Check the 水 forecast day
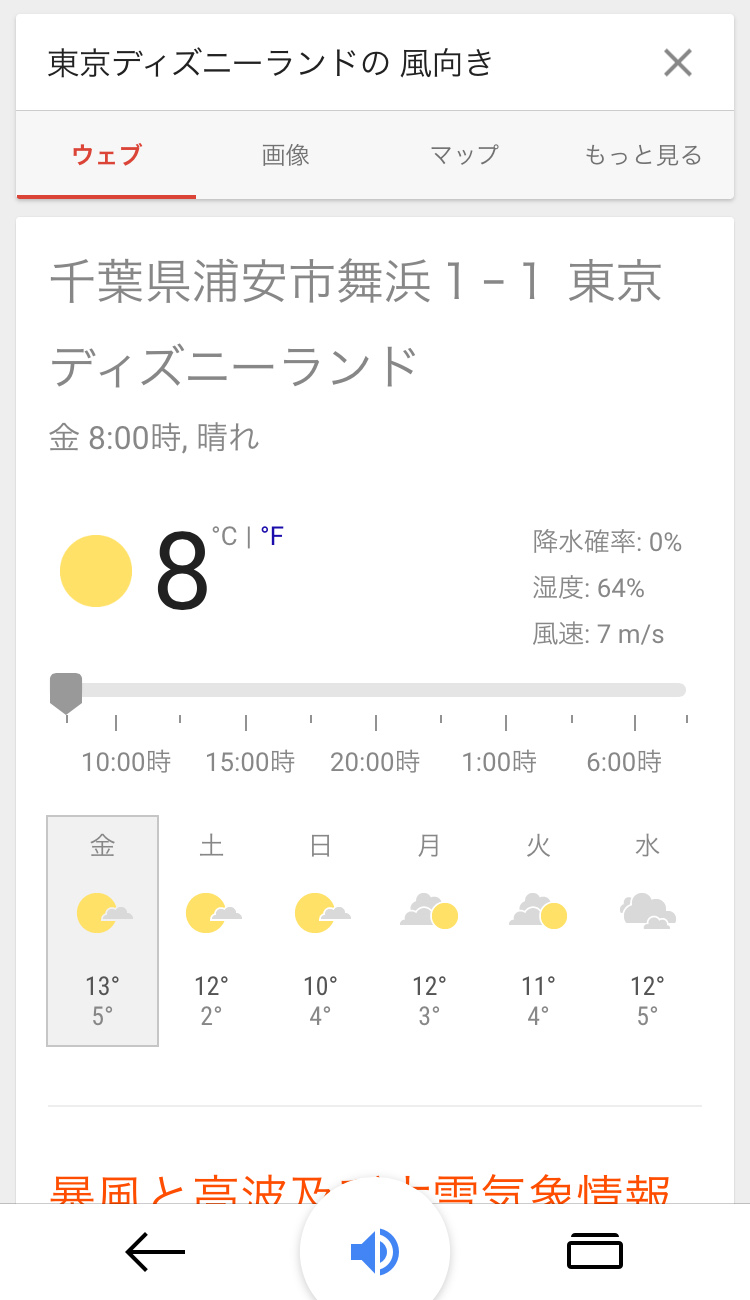 tap(647, 931)
